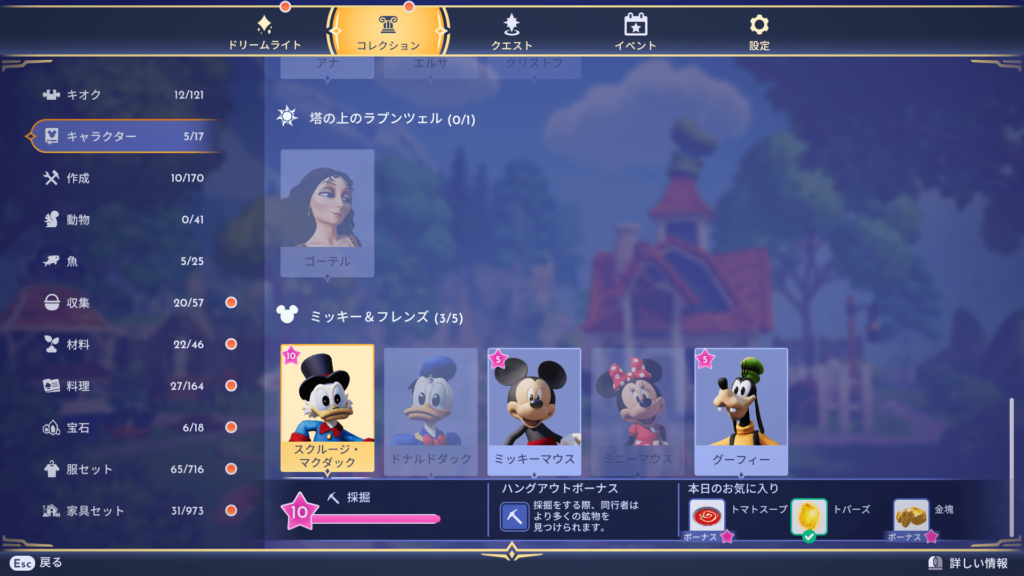Choose the ミッキーマウス character card
1024x576 pixels.
coord(534,410)
